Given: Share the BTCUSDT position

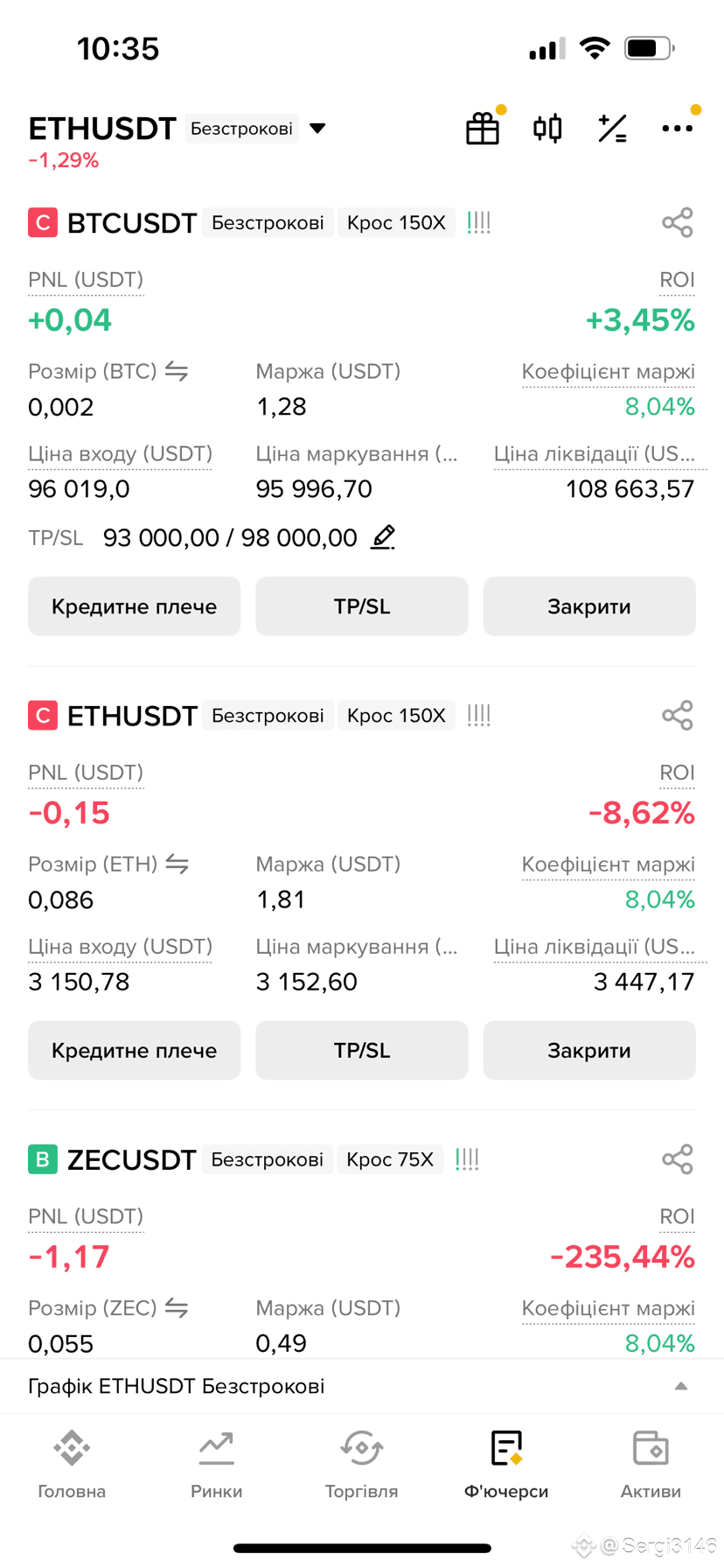Looking at the screenshot, I should pos(678,222).
